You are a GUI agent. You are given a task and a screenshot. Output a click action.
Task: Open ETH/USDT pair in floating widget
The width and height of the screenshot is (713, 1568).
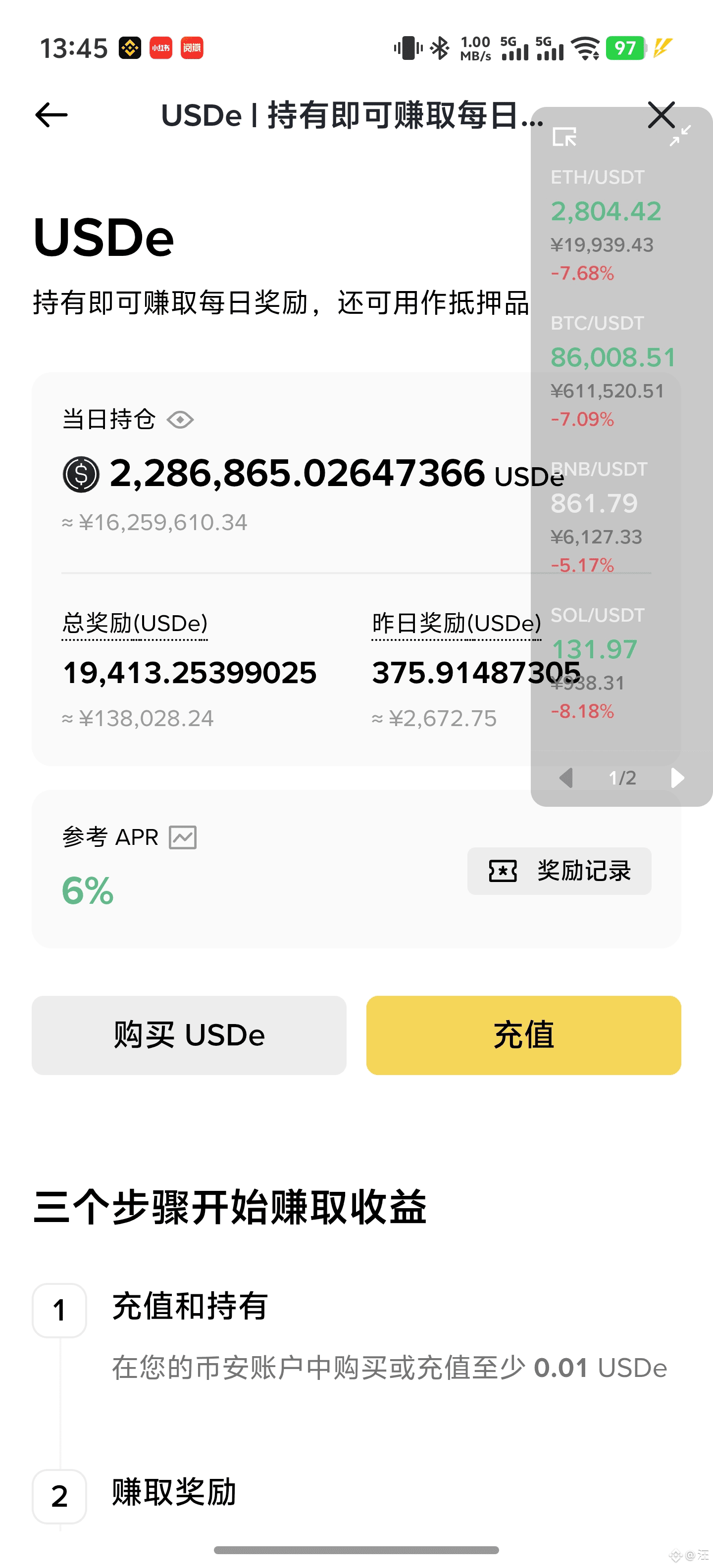[x=606, y=211]
